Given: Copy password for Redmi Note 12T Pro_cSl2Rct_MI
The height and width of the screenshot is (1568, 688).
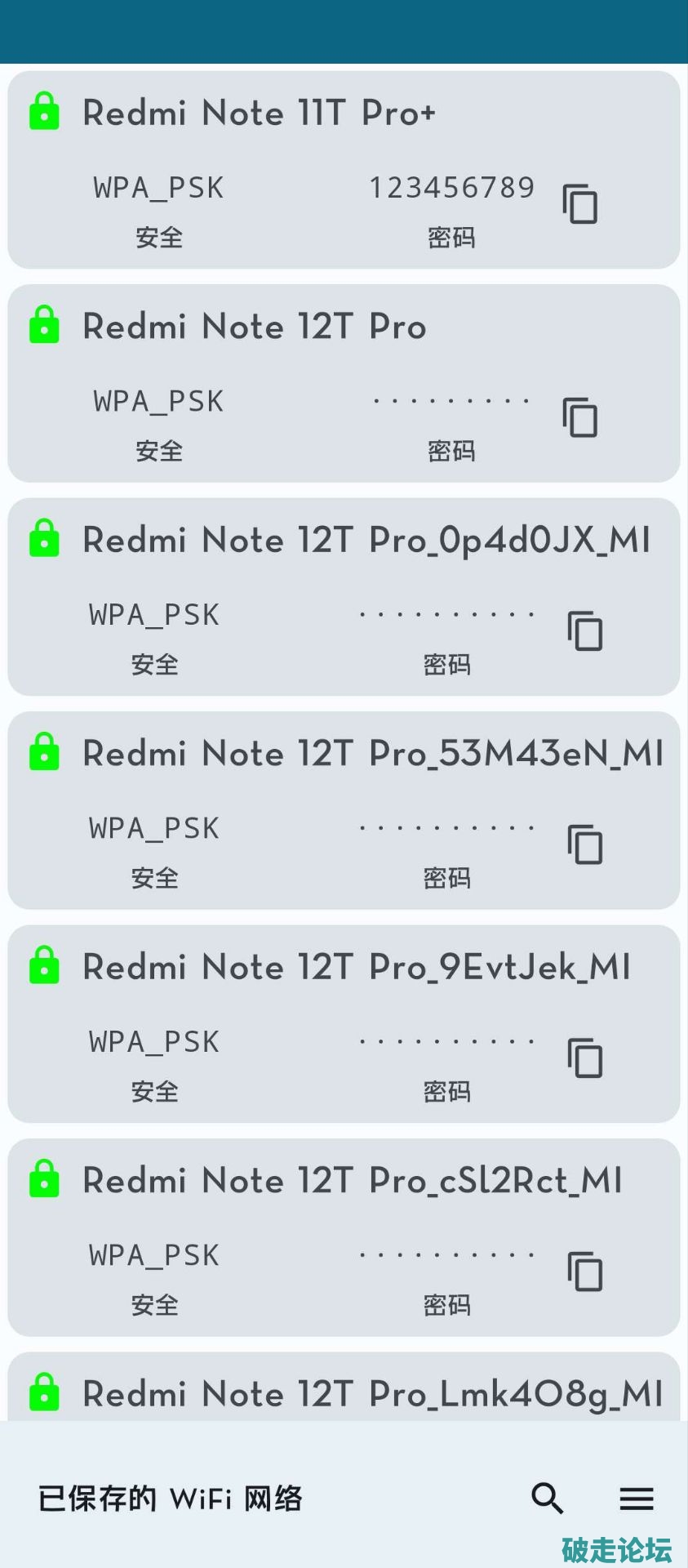Looking at the screenshot, I should point(585,1272).
